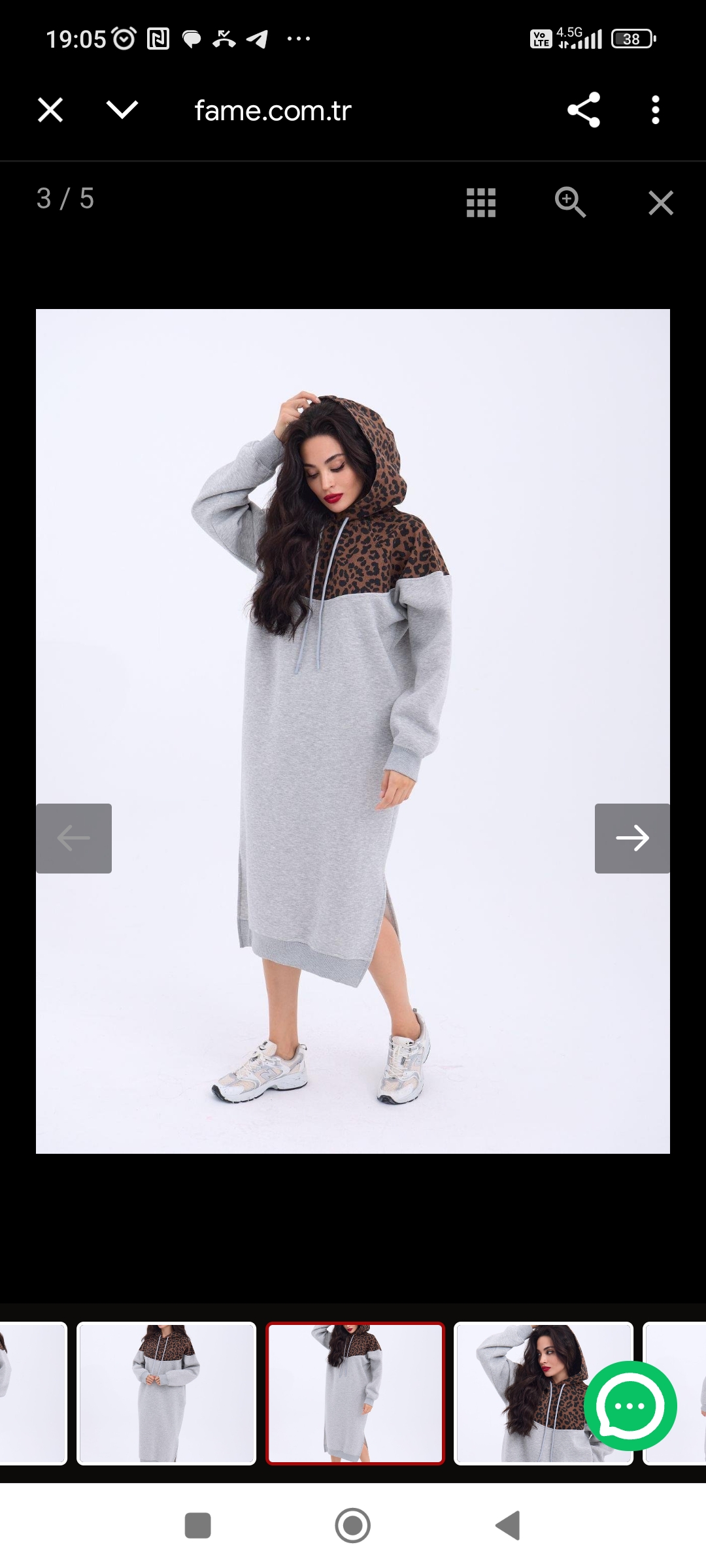The image size is (706, 1568).
Task: Go back with the system back button
Action: coord(509,1526)
